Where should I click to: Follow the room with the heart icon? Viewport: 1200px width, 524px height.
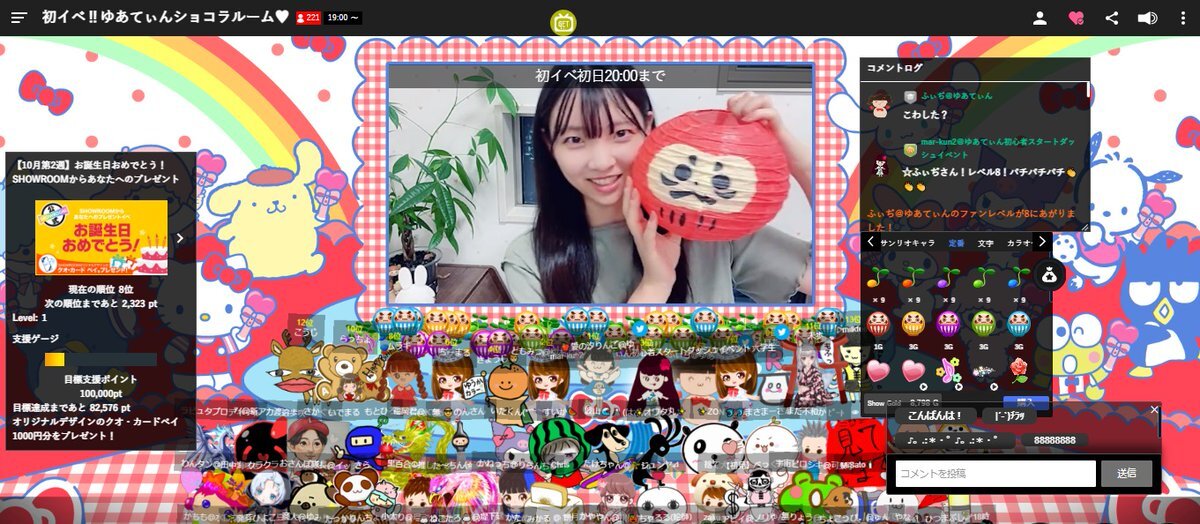[1076, 18]
